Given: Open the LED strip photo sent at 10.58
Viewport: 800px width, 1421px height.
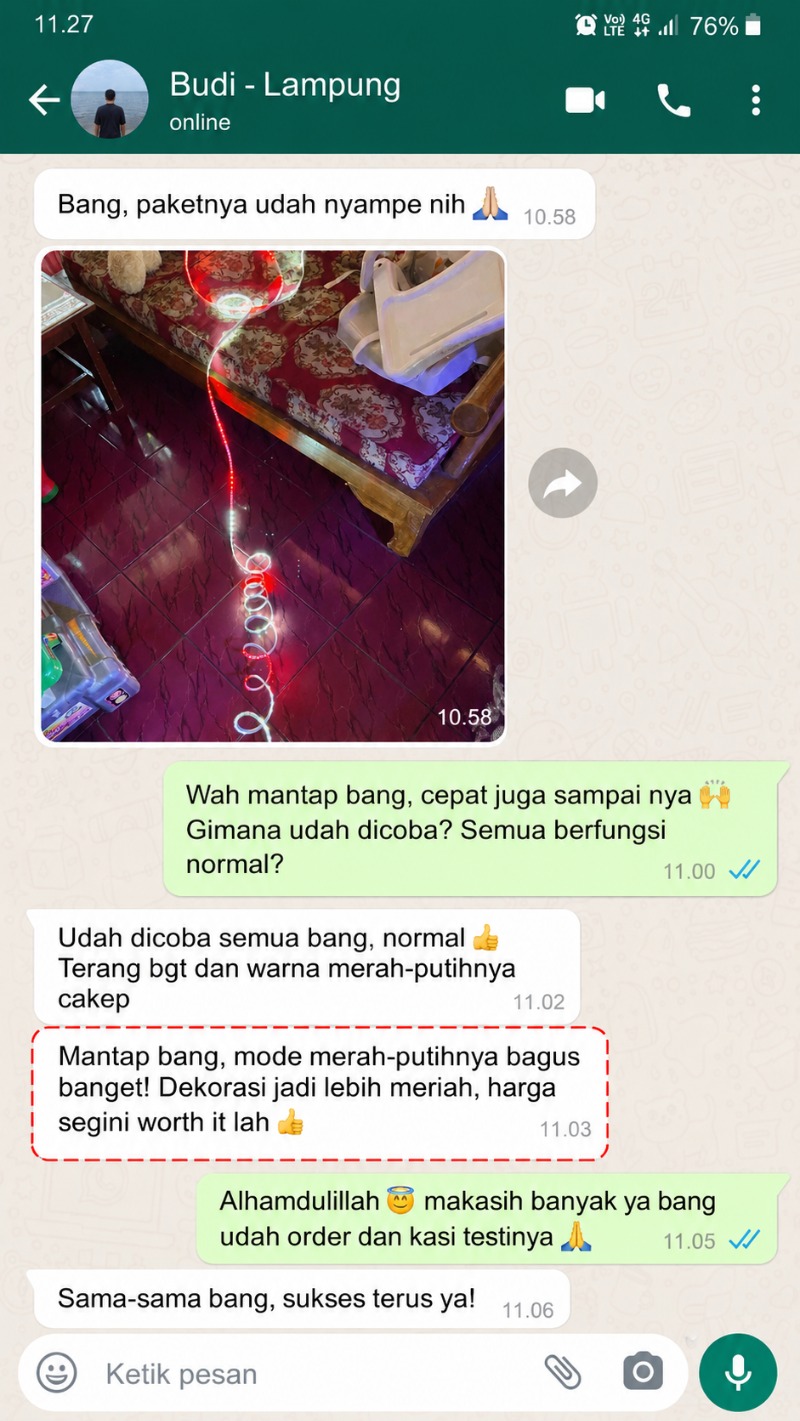Looking at the screenshot, I should (x=271, y=496).
